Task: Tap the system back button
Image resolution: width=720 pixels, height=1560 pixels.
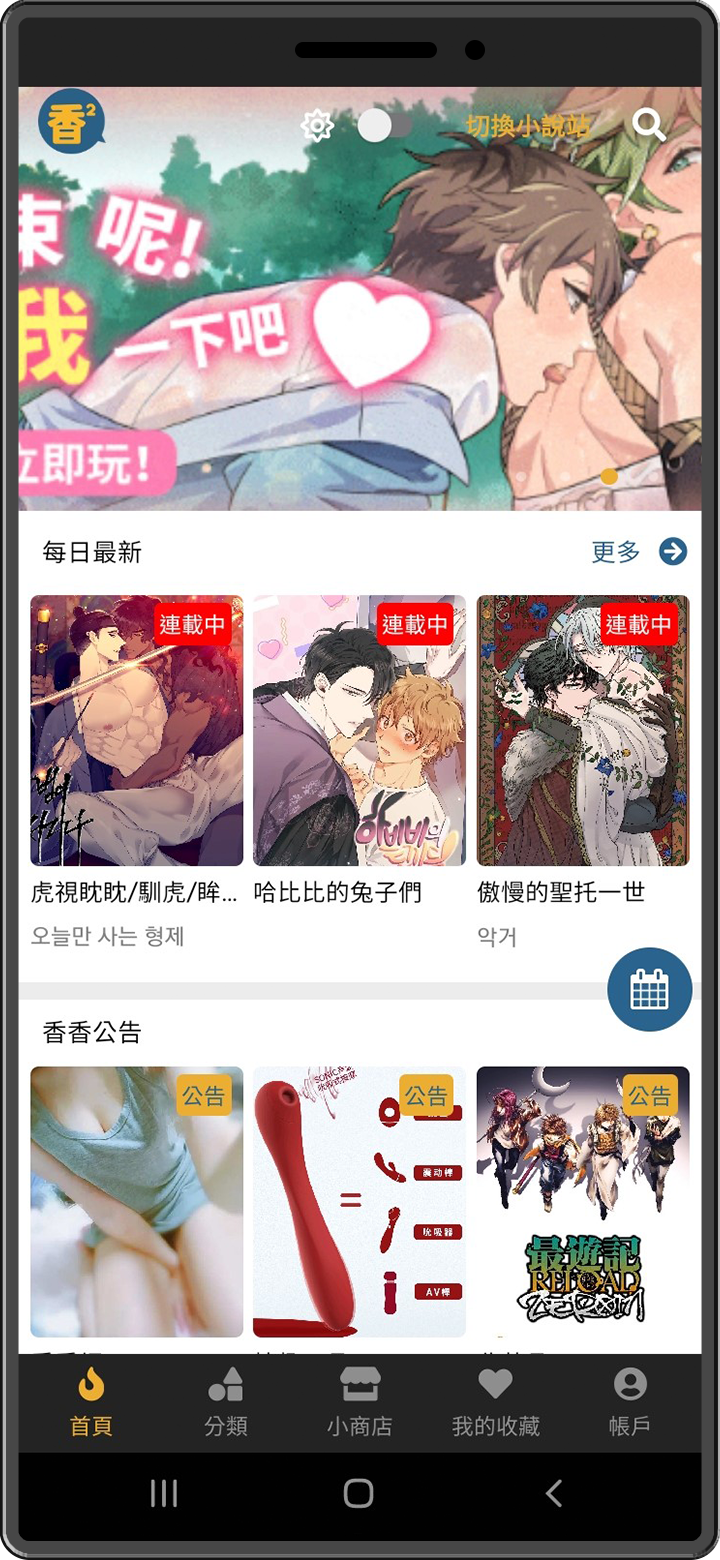Action: click(x=554, y=1493)
